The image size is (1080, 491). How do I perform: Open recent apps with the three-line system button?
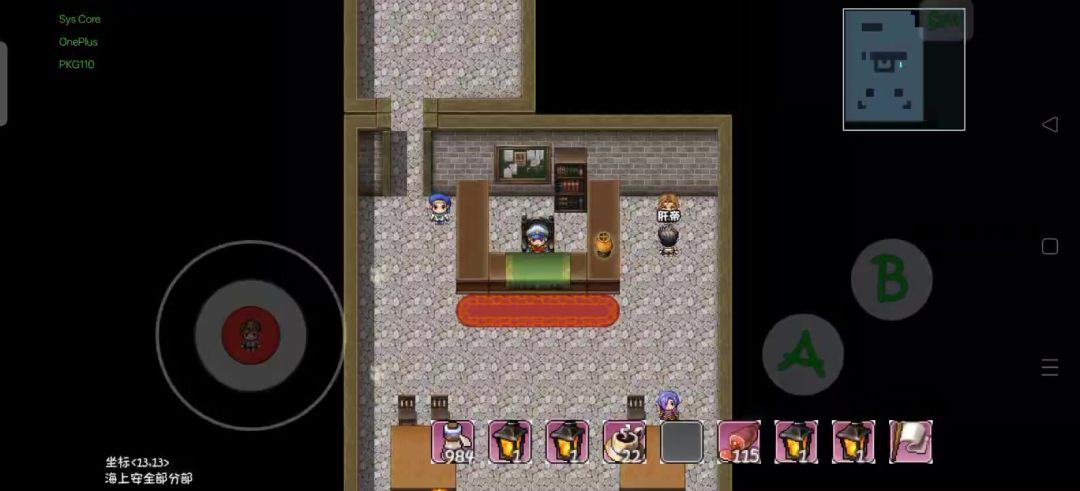(x=1049, y=368)
